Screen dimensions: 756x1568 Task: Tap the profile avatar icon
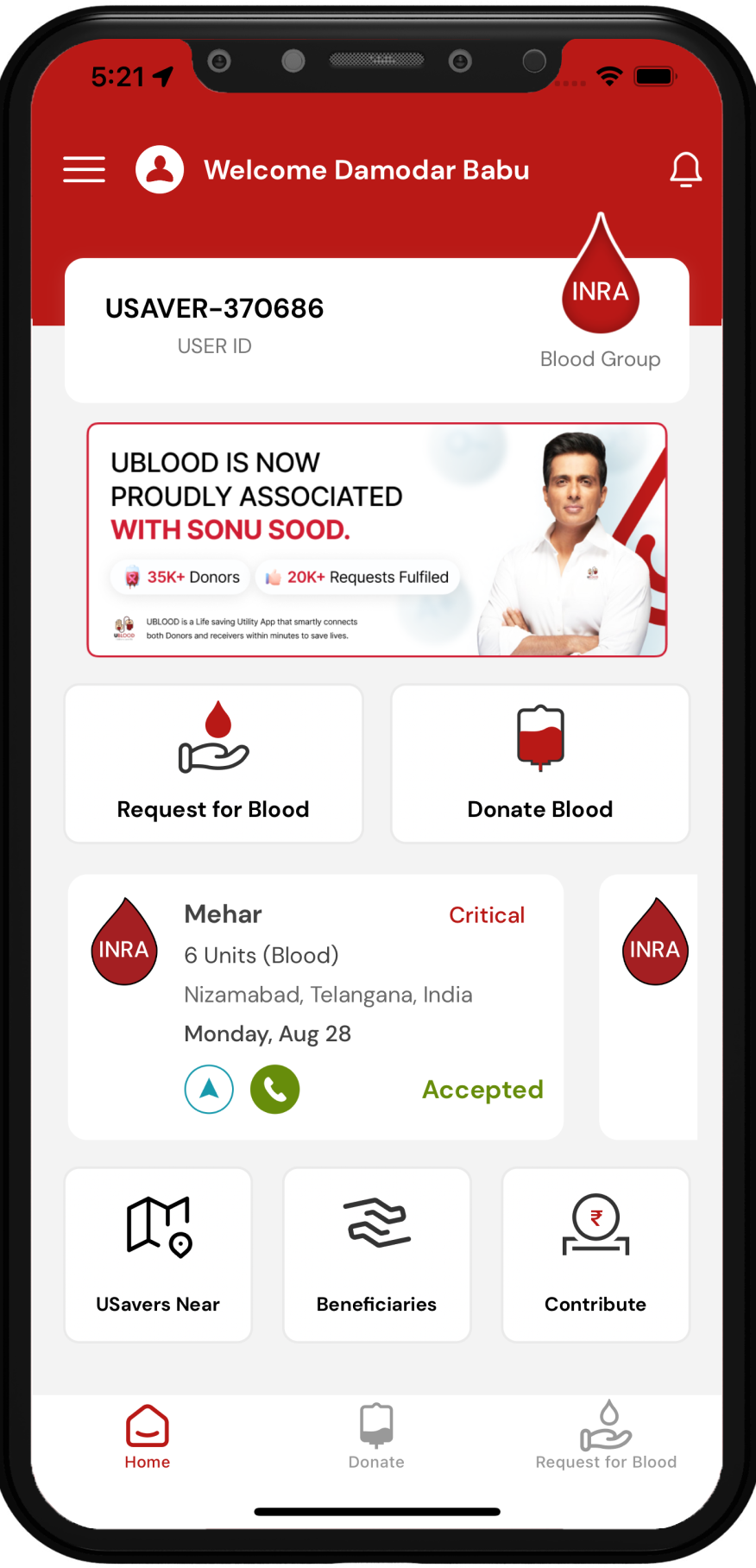tap(160, 169)
